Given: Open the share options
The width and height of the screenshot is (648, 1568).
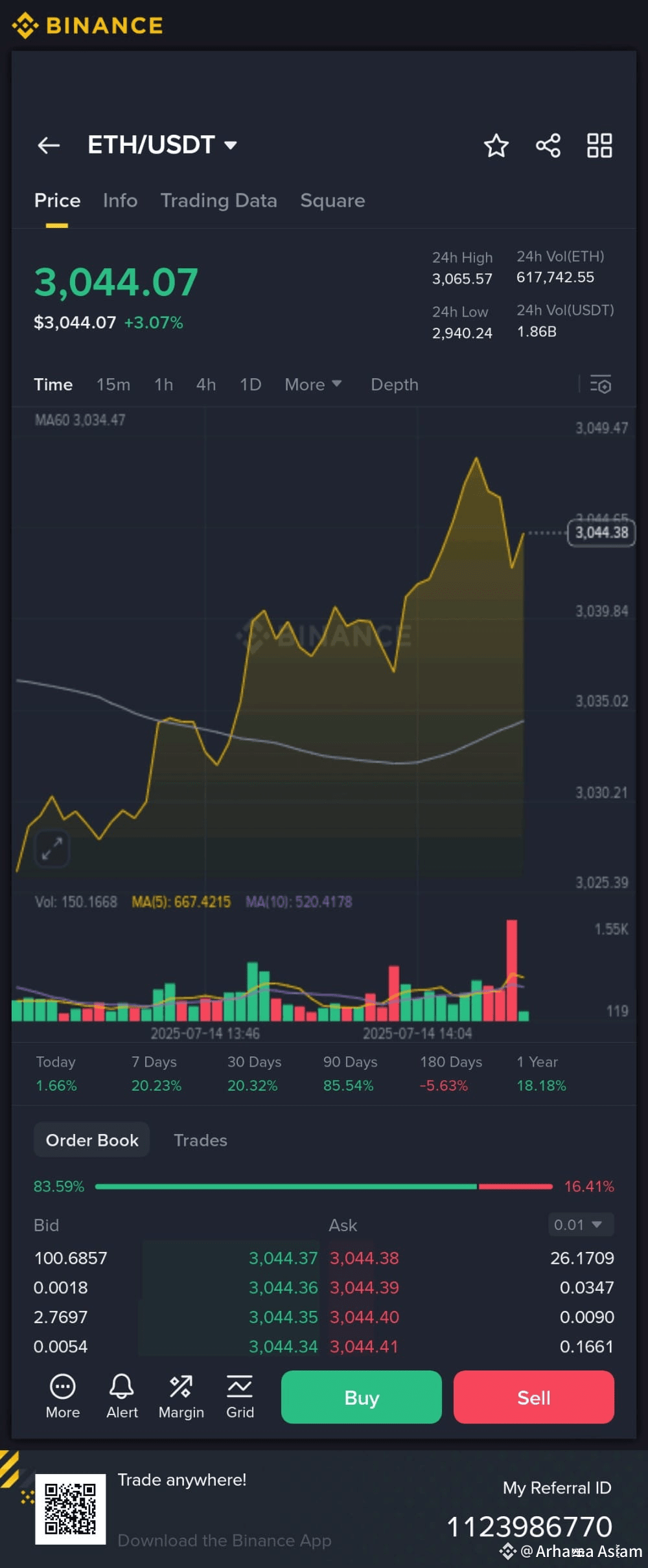Looking at the screenshot, I should tap(548, 146).
